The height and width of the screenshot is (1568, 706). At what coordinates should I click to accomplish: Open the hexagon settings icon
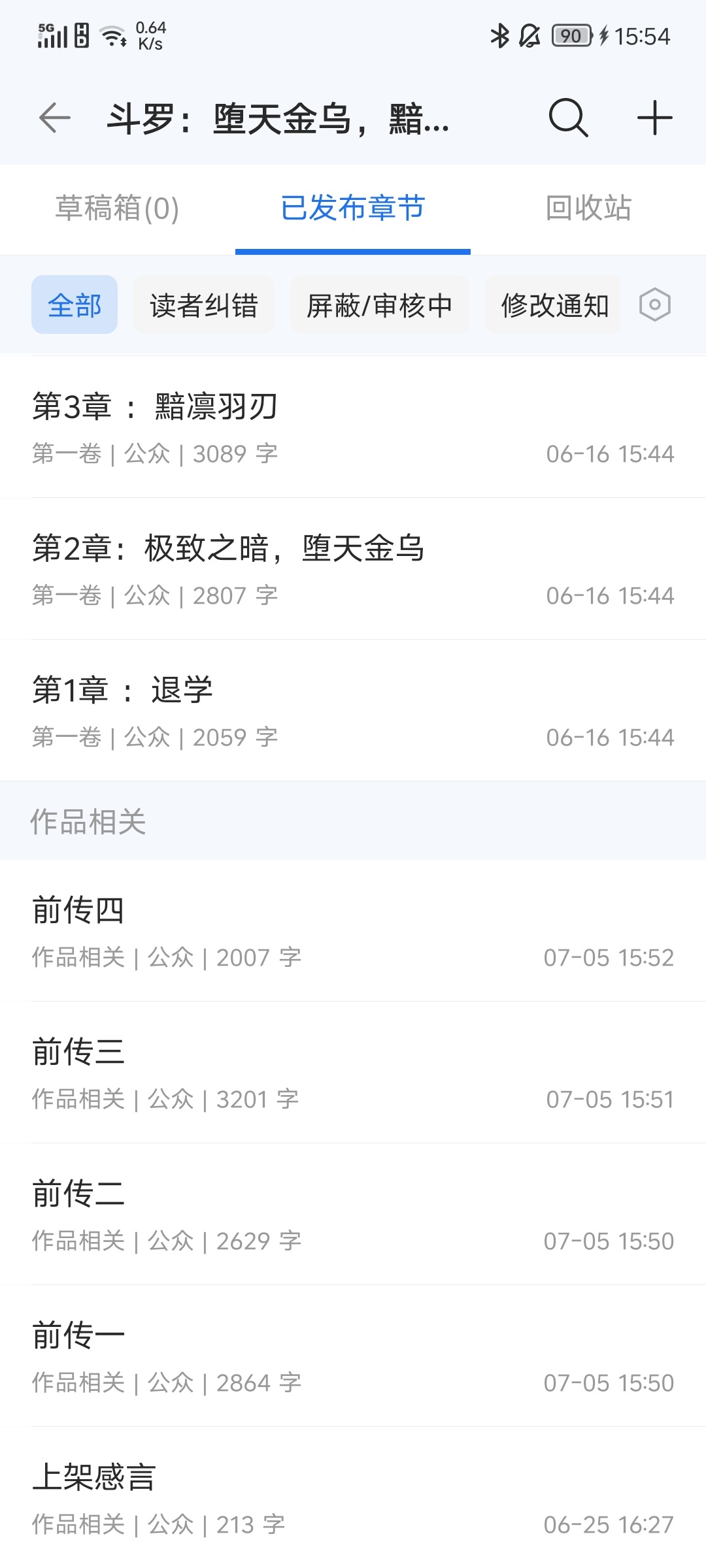point(655,304)
